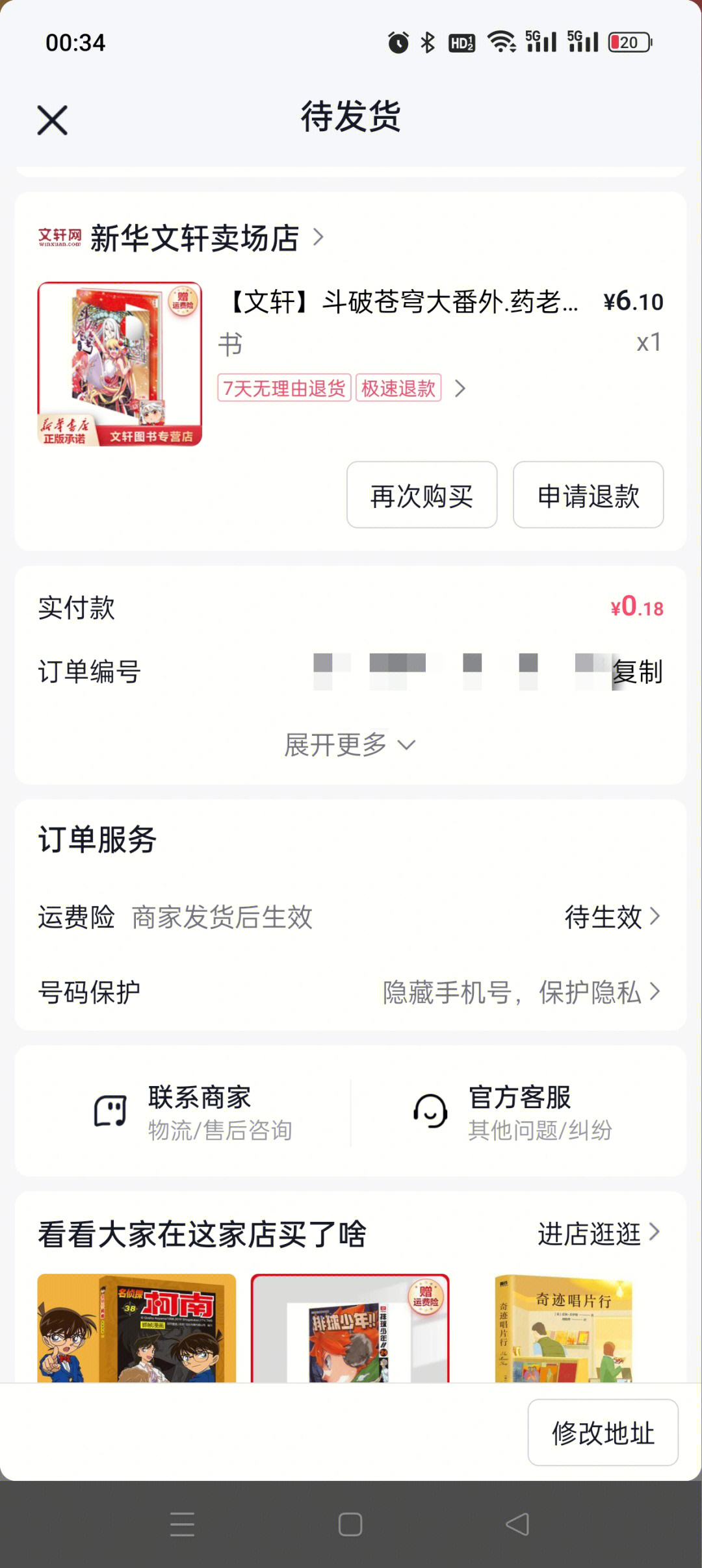Tap 进店逛逛 to browse the store
This screenshot has height=1568, width=702.
pos(598,1233)
